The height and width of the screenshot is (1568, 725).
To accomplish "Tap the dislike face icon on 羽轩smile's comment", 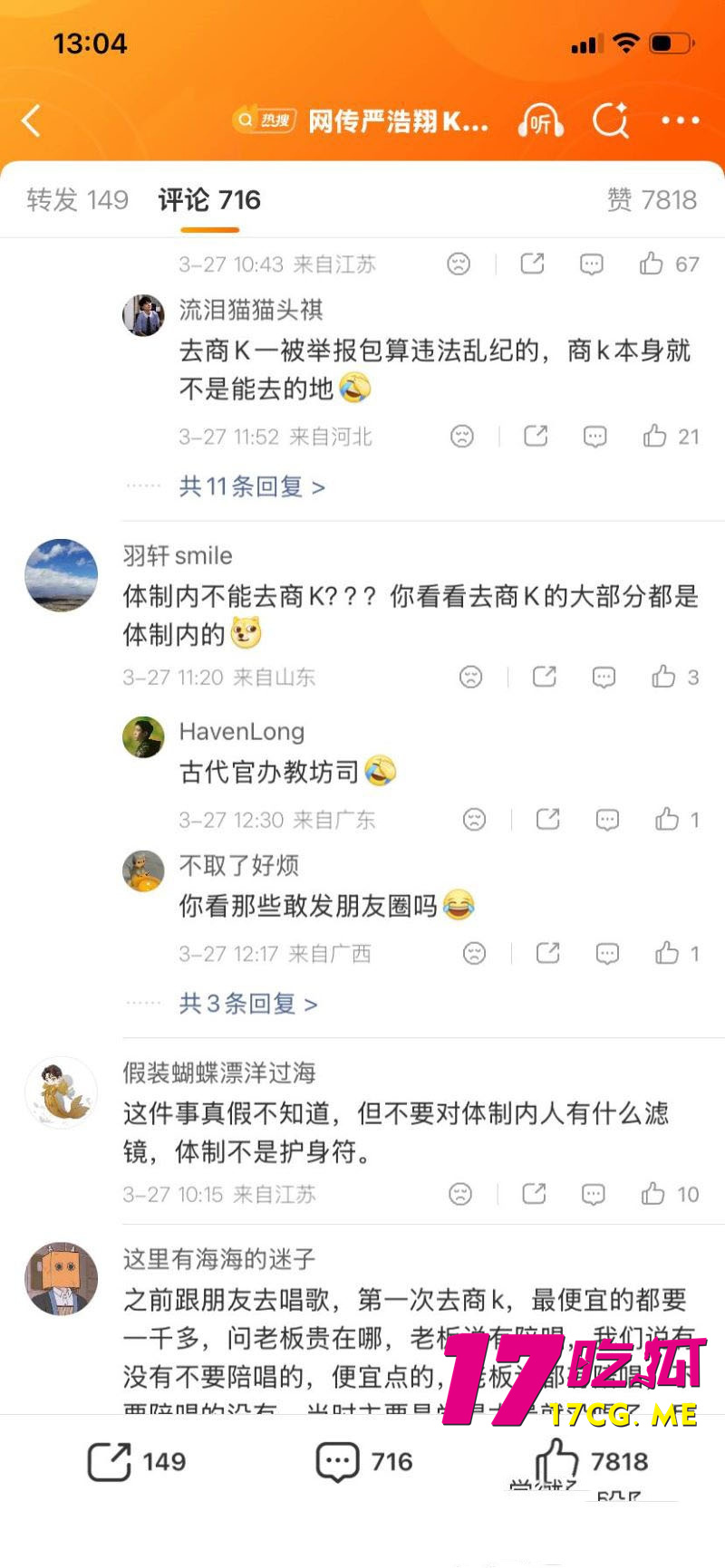I will click(470, 676).
